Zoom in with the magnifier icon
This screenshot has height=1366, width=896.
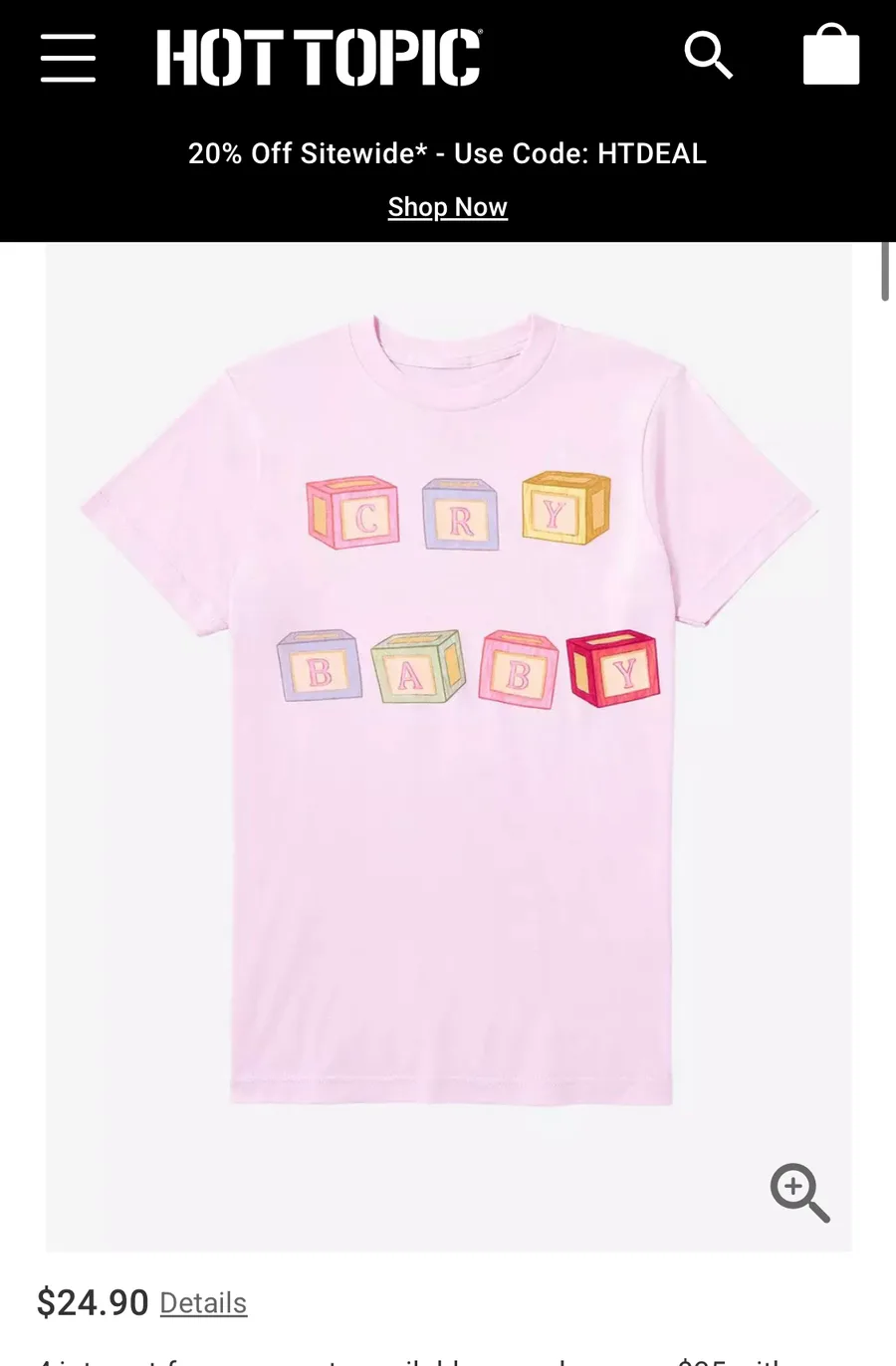click(x=799, y=1192)
